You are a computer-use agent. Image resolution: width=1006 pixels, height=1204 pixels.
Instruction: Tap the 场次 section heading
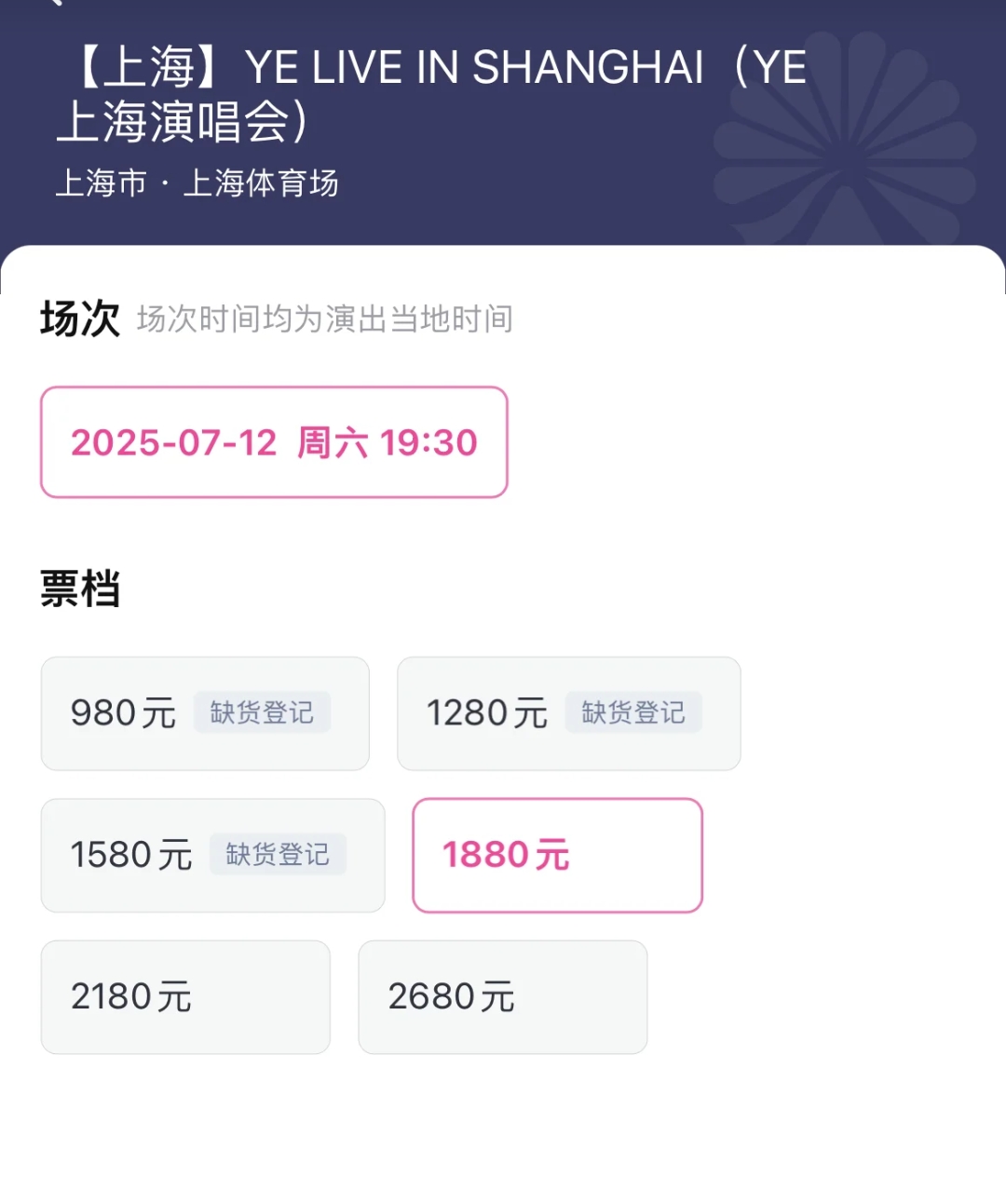(x=78, y=318)
